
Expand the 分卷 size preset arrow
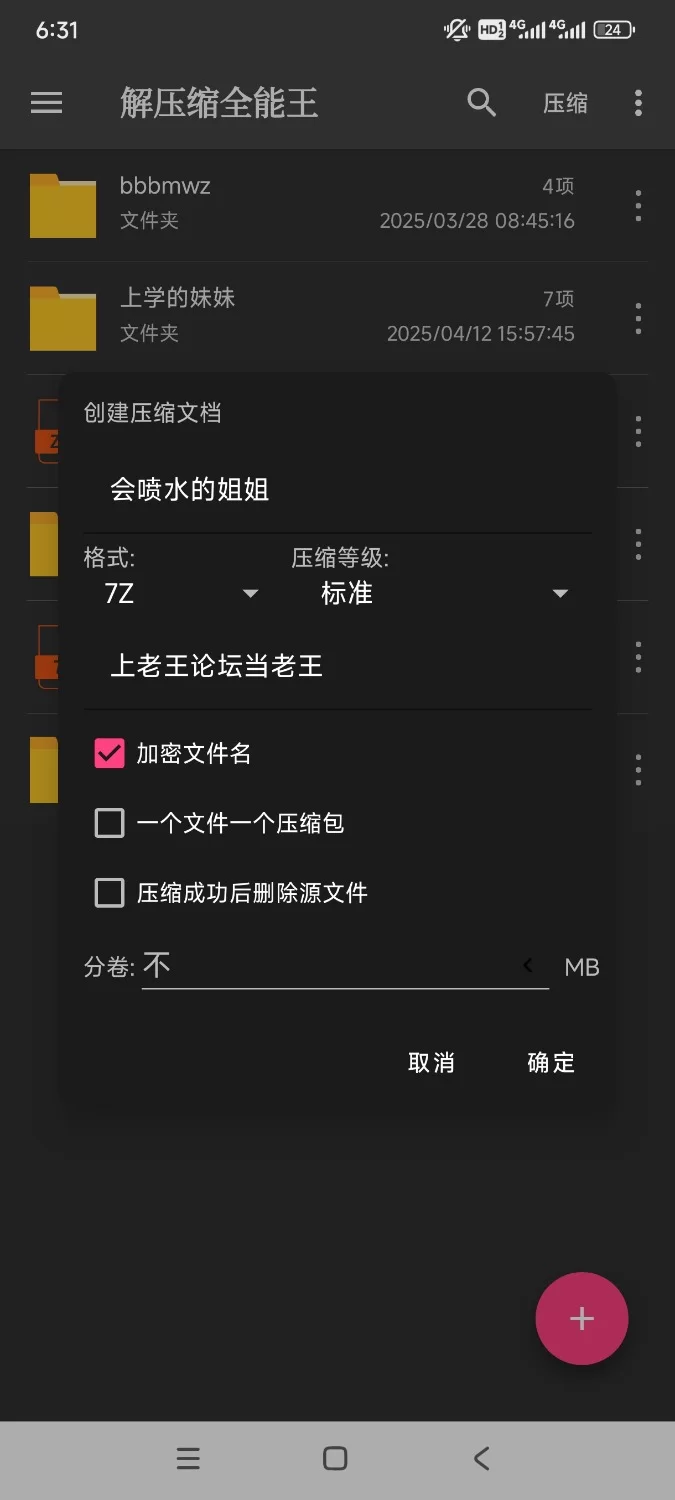pos(528,966)
